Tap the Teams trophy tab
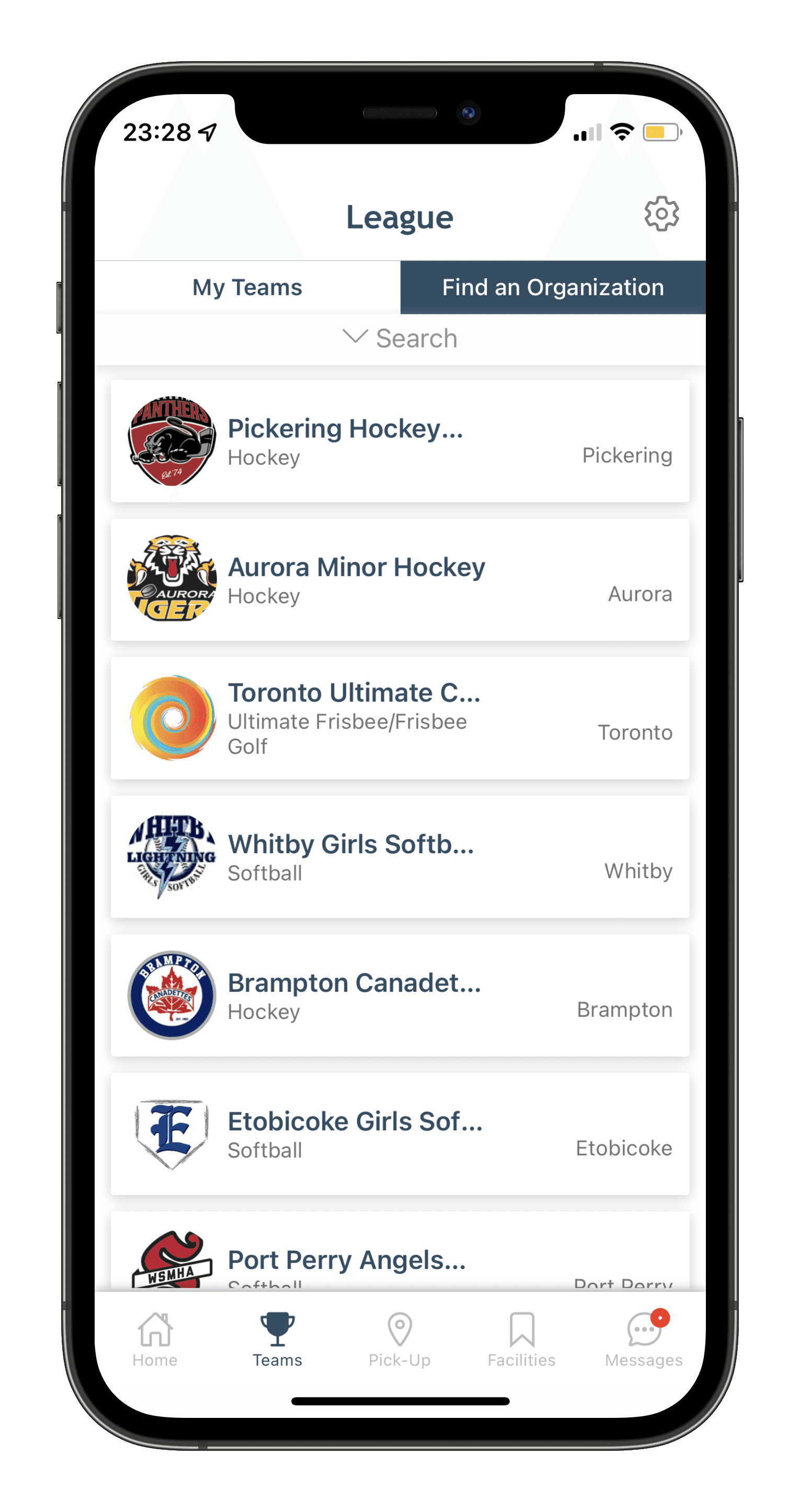This screenshot has height=1512, width=800. coord(277,1339)
